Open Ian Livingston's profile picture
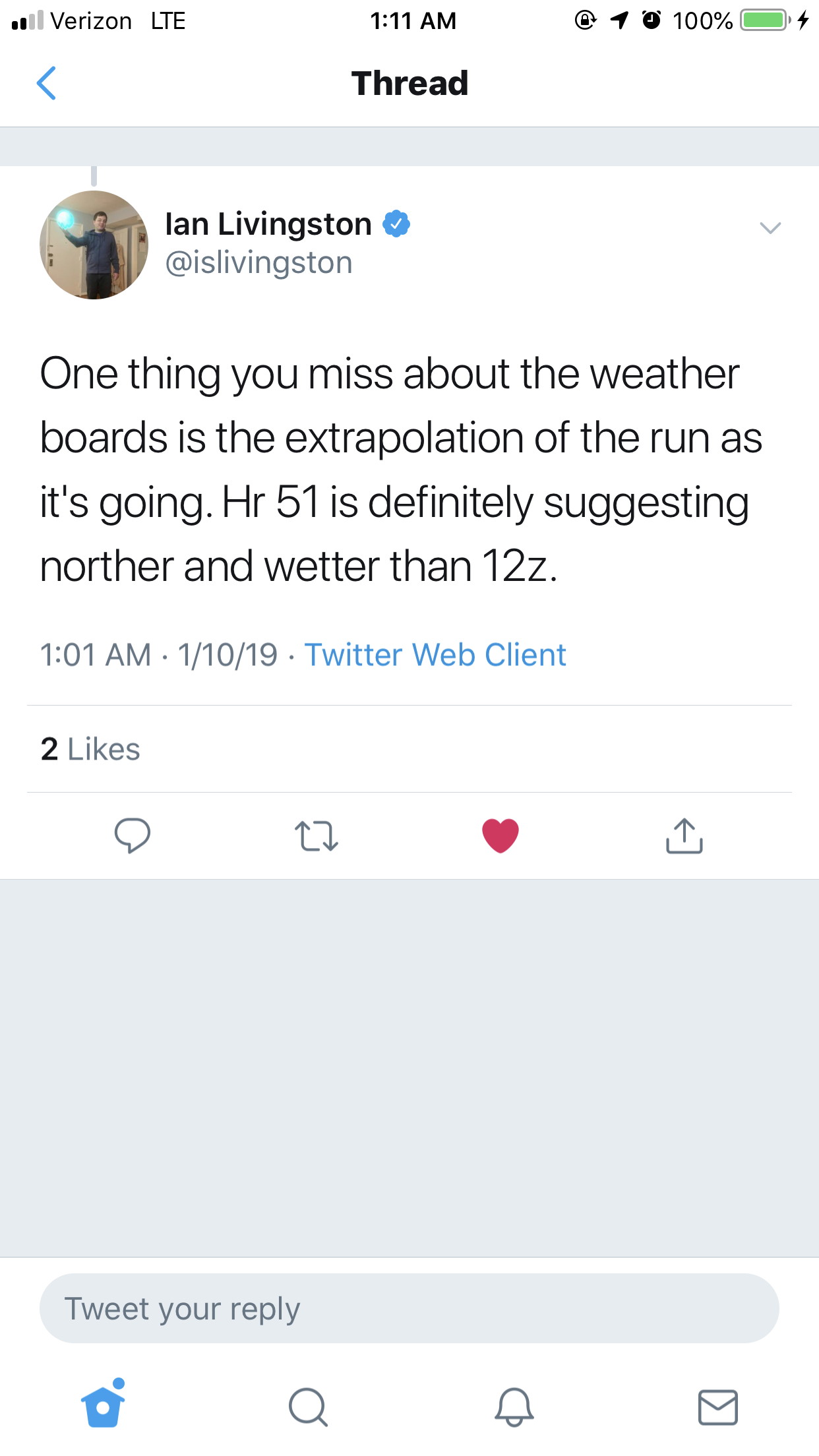Screen dimensions: 819x1456 click(94, 245)
